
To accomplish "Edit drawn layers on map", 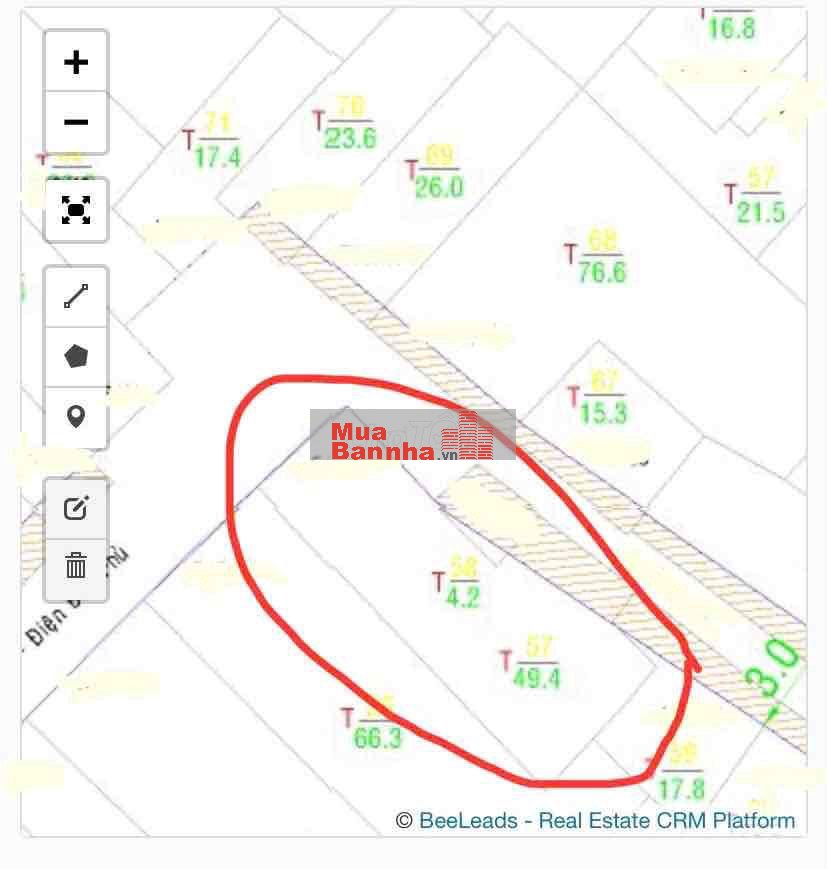I will pyautogui.click(x=76, y=509).
